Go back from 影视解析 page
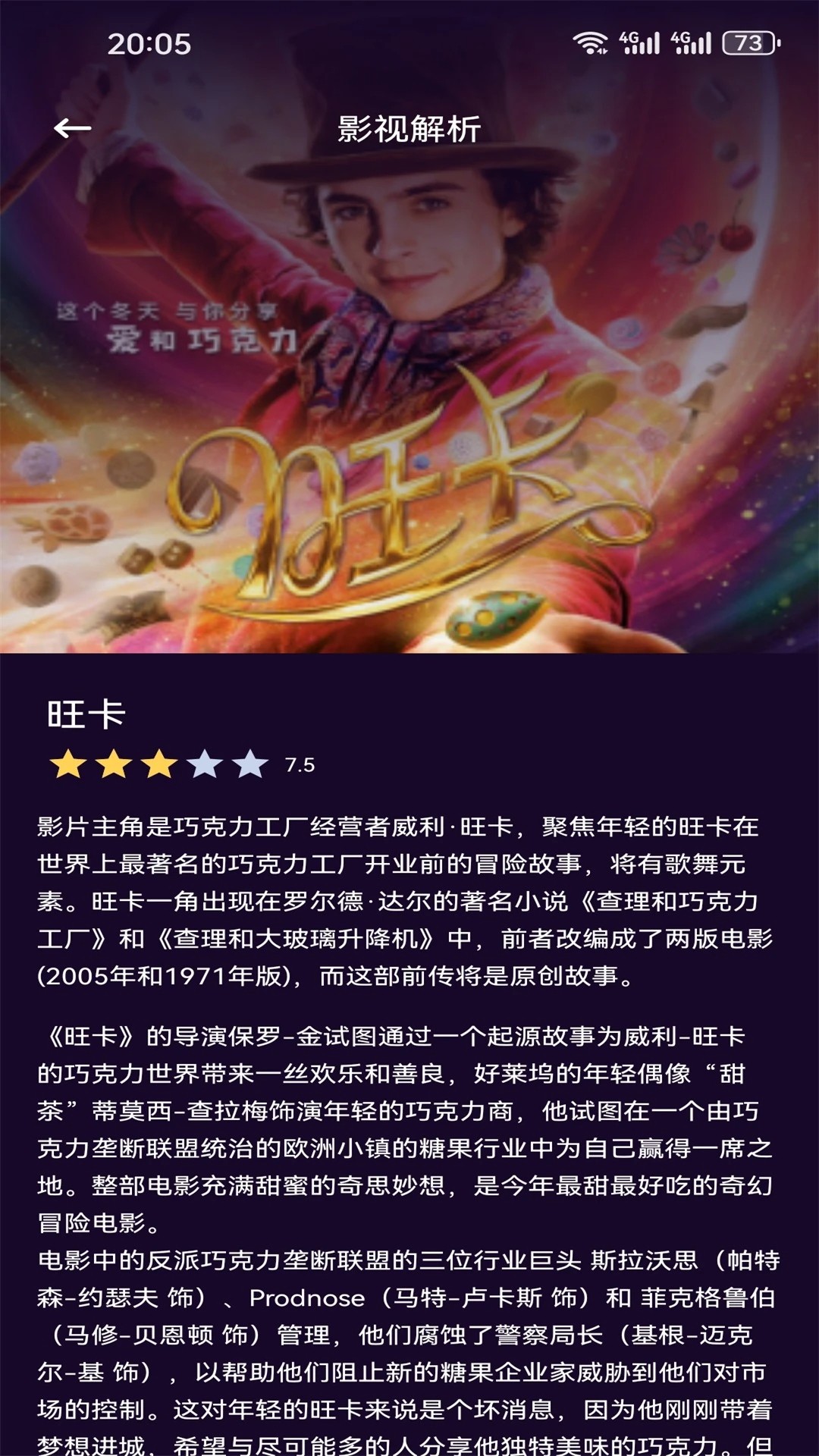This screenshot has height=1456, width=819. tap(73, 128)
